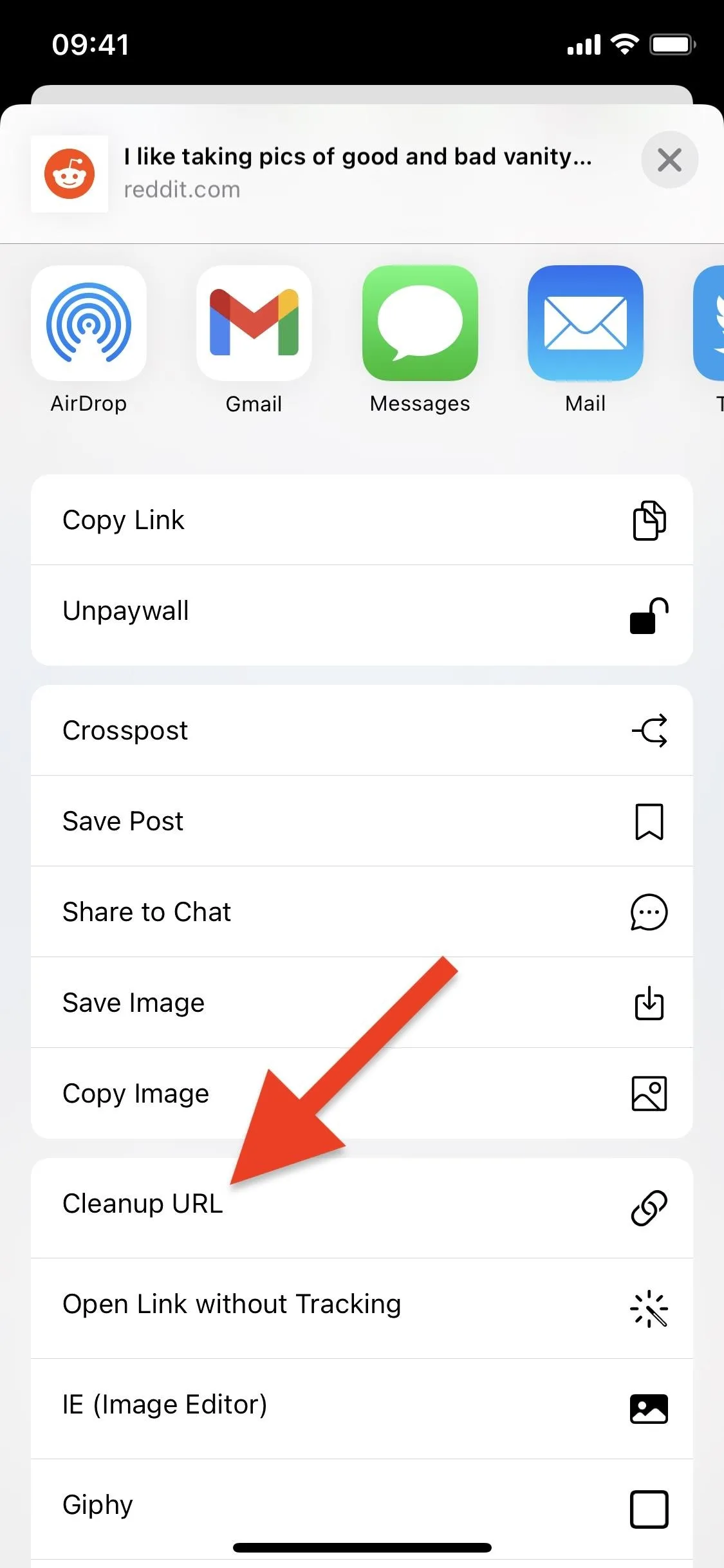724x1568 pixels.
Task: Run the Cleanup URL shortcut
Action: [x=362, y=1208]
